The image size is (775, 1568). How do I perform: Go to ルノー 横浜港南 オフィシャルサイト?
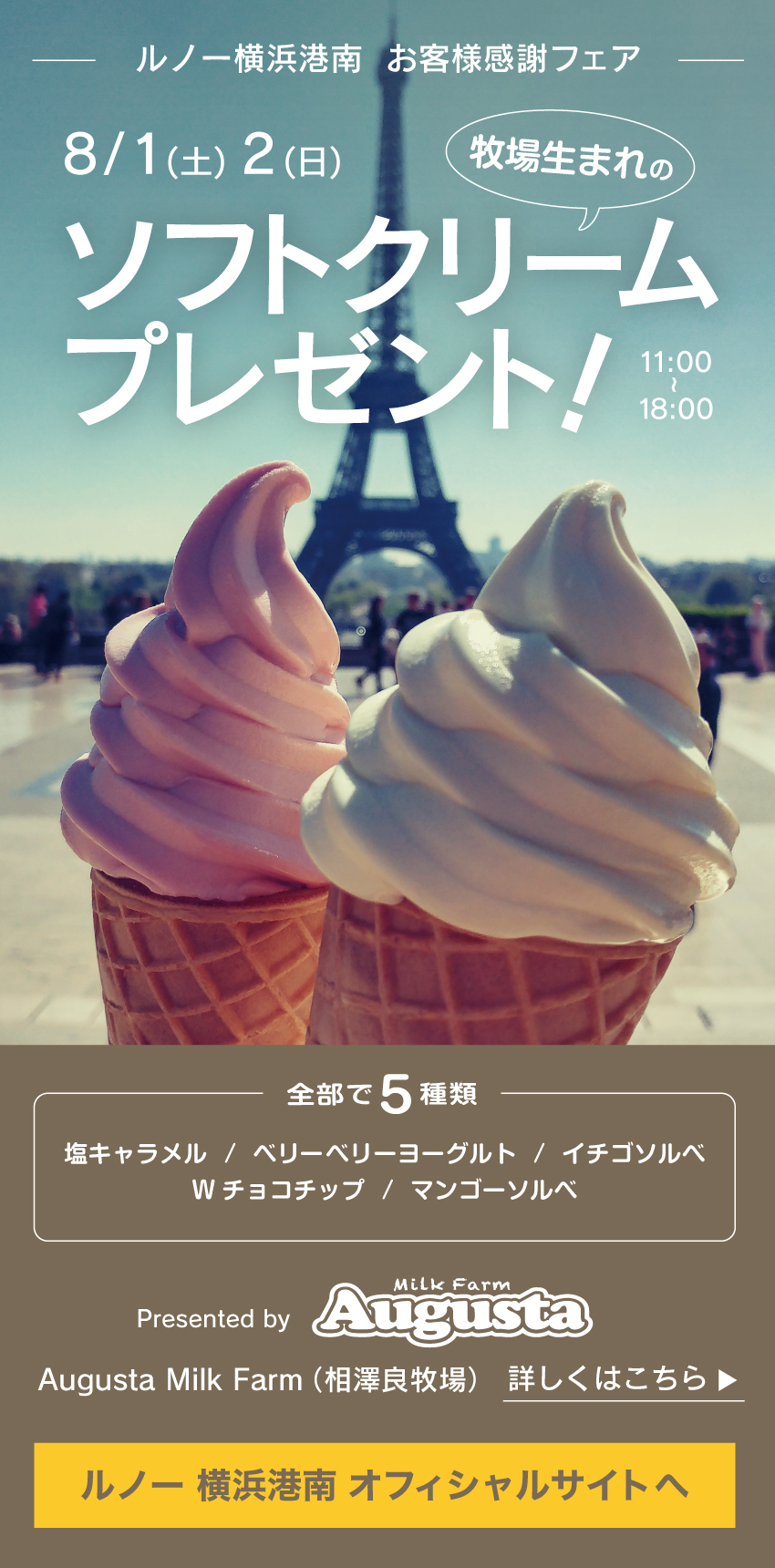(x=385, y=1485)
